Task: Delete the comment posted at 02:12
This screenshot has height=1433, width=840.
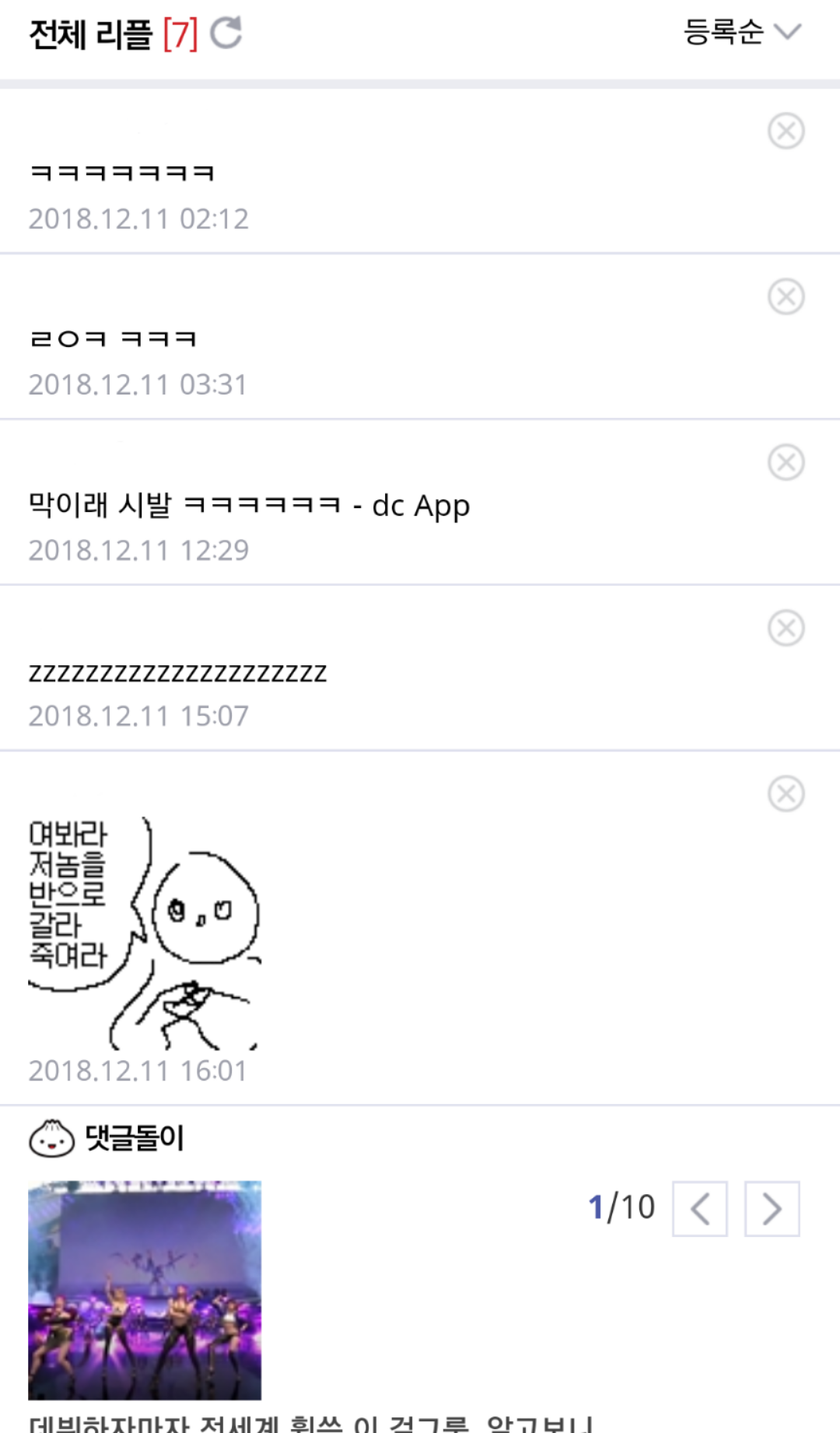Action: pos(786,131)
